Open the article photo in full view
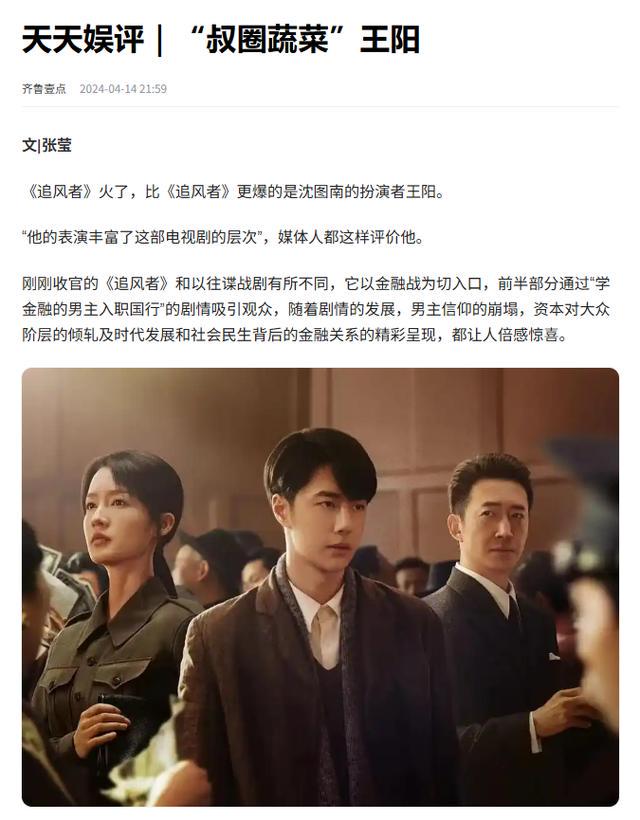This screenshot has width=640, height=820. pyautogui.click(x=320, y=586)
